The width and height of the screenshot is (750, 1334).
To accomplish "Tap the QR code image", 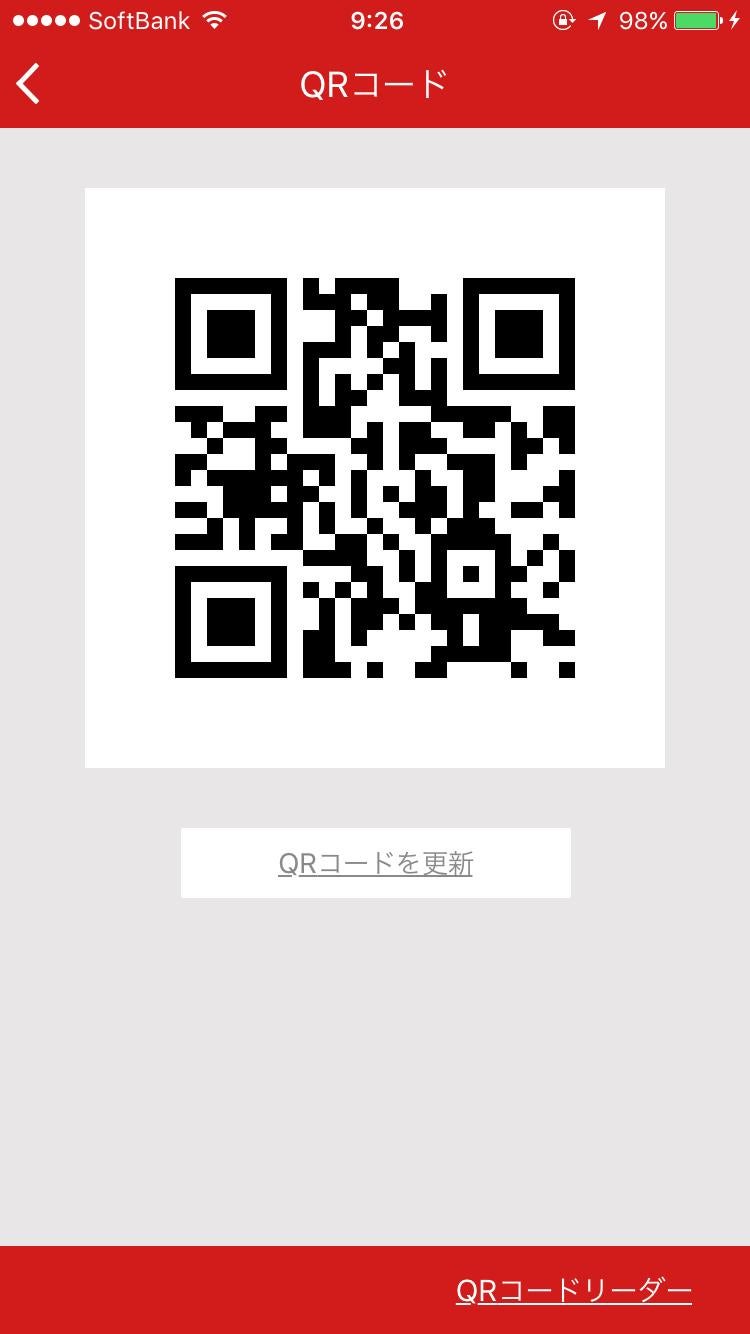I will [x=375, y=477].
